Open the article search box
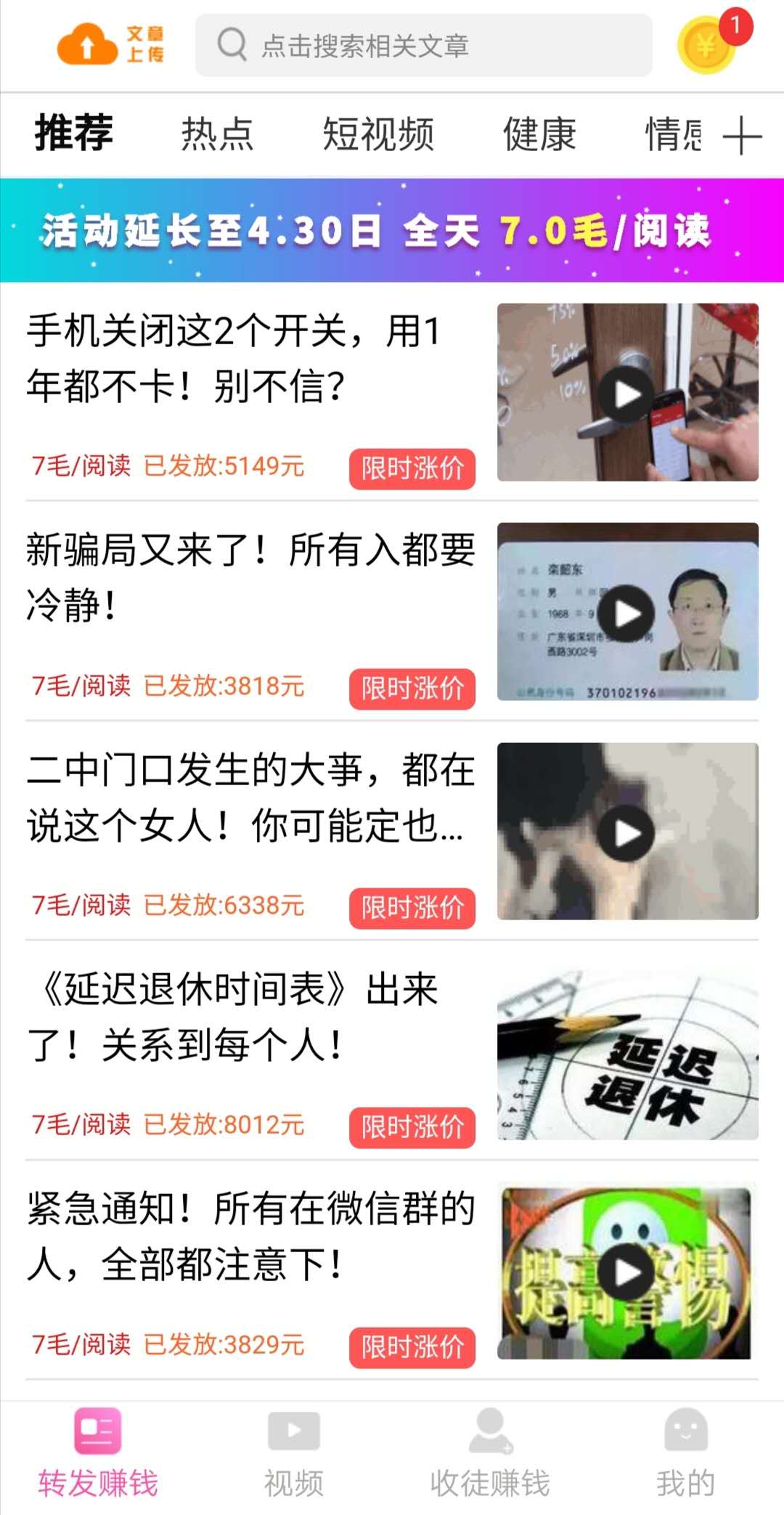784x1515 pixels. tap(423, 45)
